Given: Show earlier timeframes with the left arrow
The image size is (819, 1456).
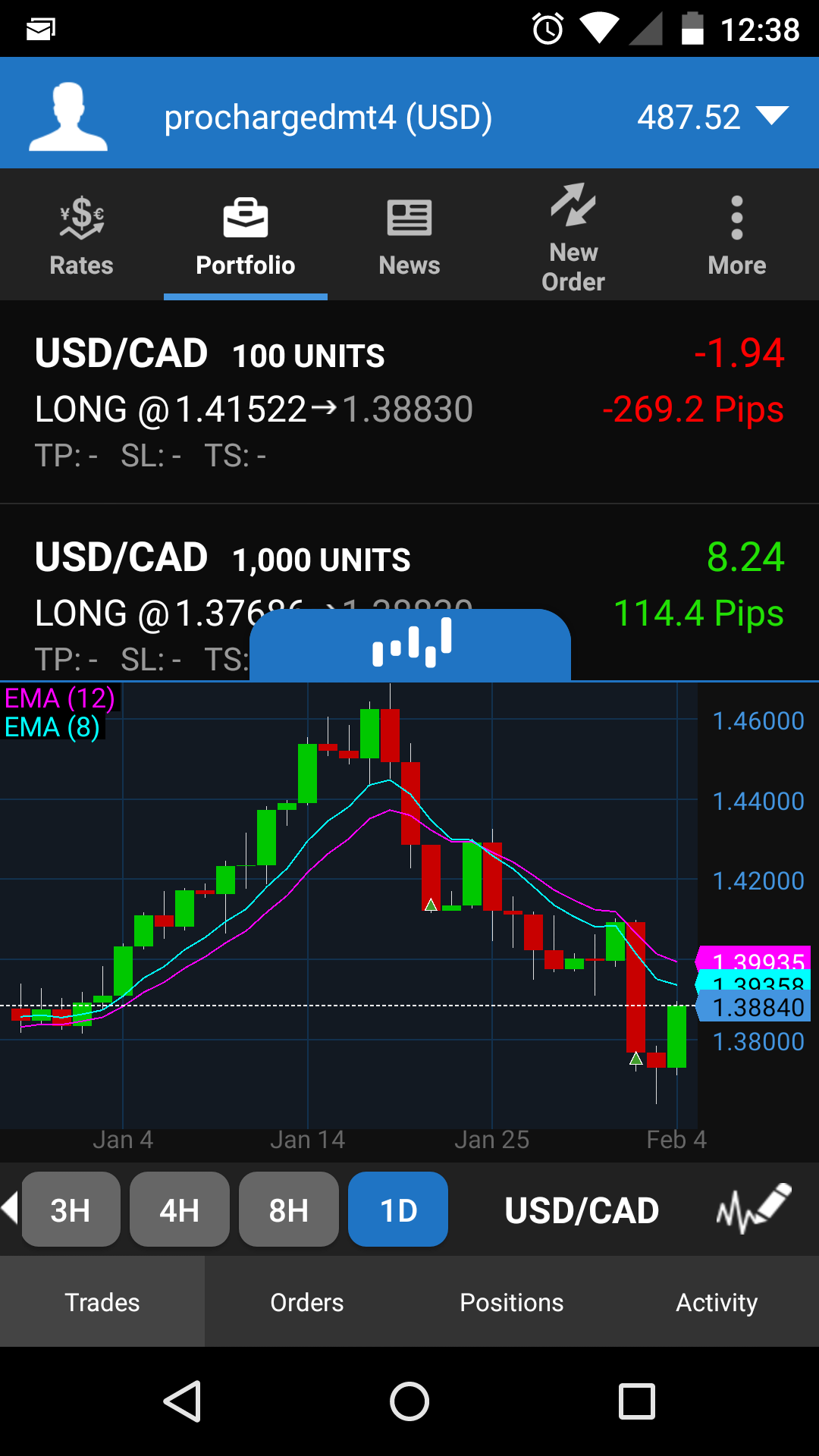Looking at the screenshot, I should (9, 1207).
